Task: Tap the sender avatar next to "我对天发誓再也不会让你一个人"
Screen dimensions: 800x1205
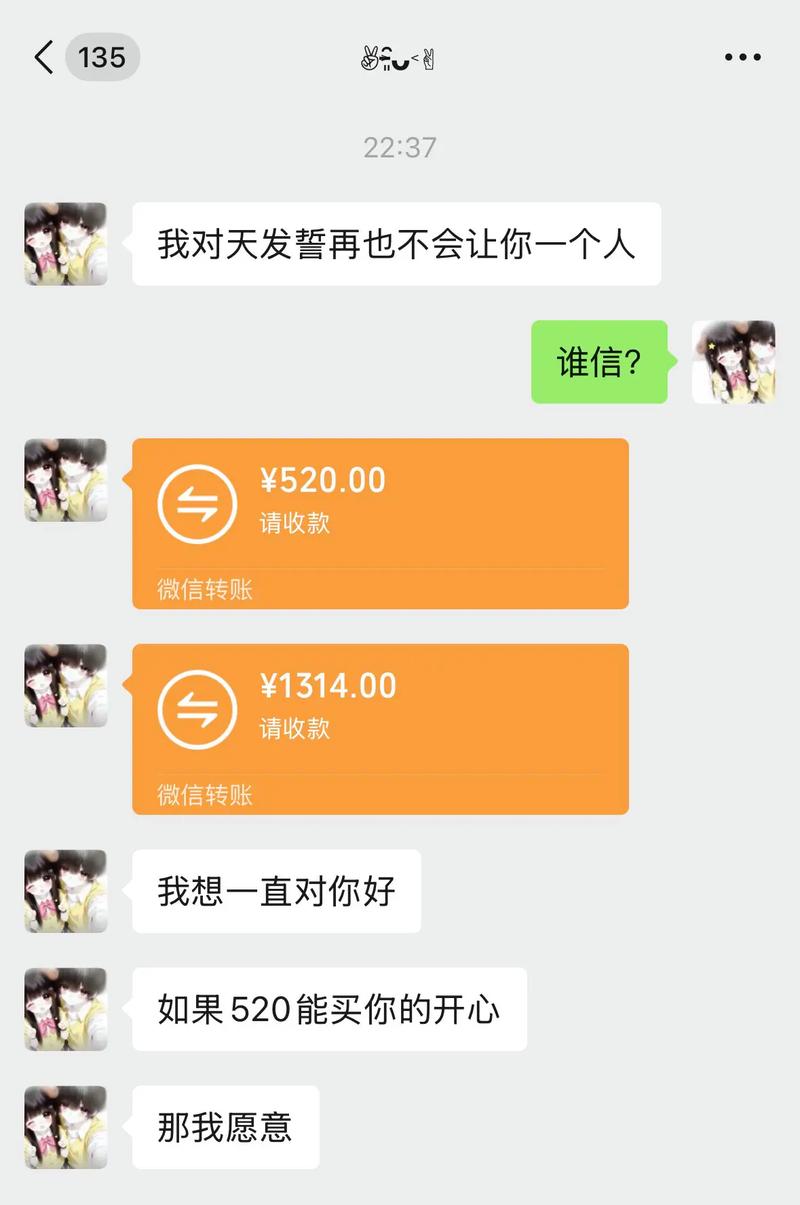Action: coord(66,244)
